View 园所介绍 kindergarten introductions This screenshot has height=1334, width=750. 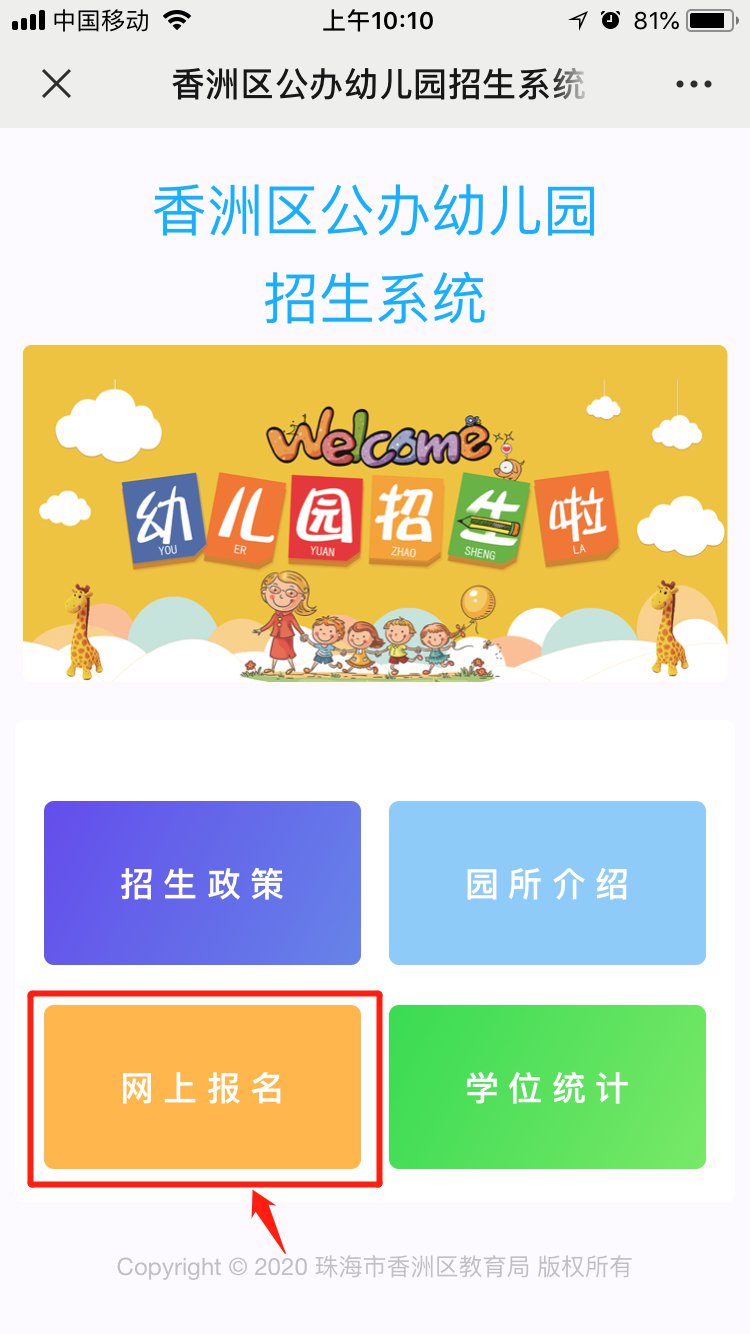[547, 883]
